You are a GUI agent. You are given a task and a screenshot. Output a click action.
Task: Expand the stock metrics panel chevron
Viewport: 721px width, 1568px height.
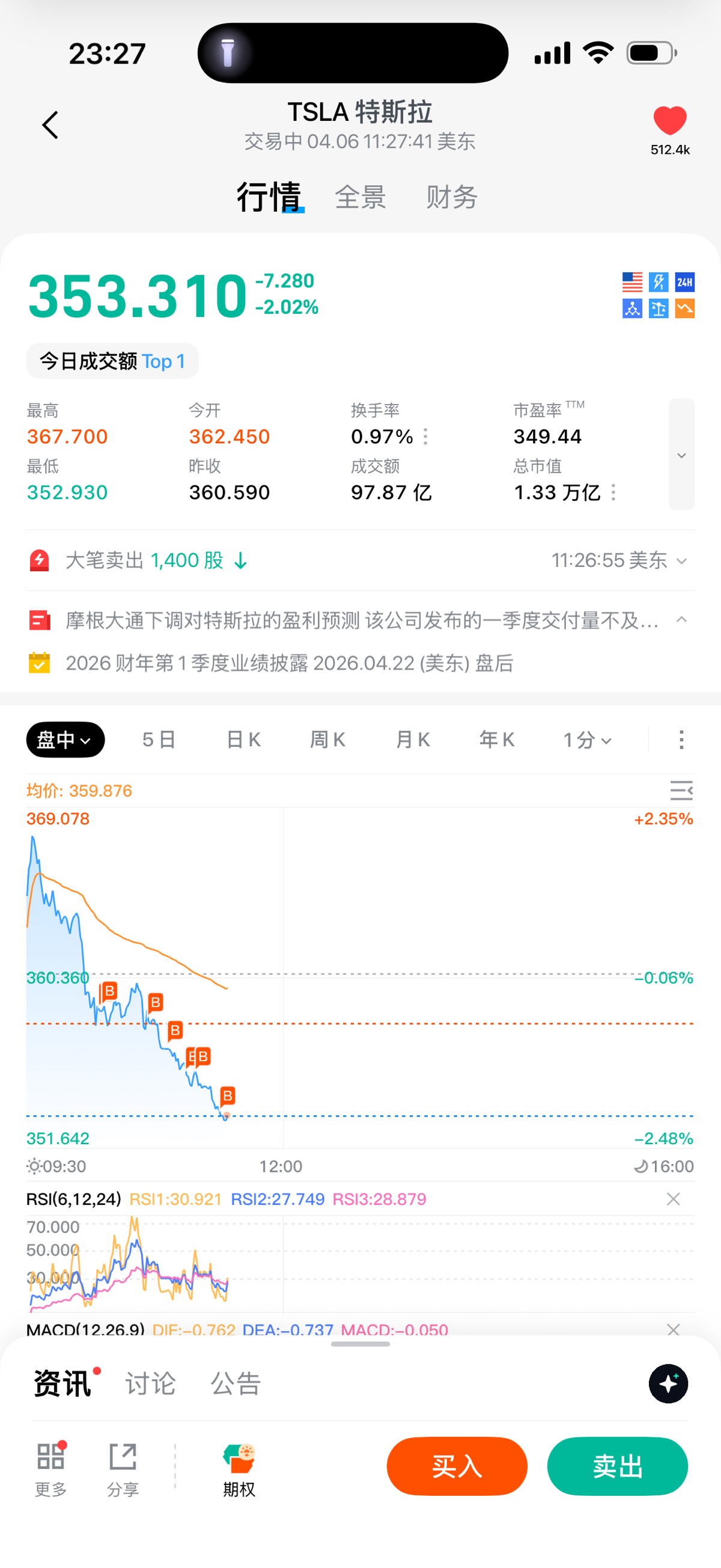(x=681, y=455)
